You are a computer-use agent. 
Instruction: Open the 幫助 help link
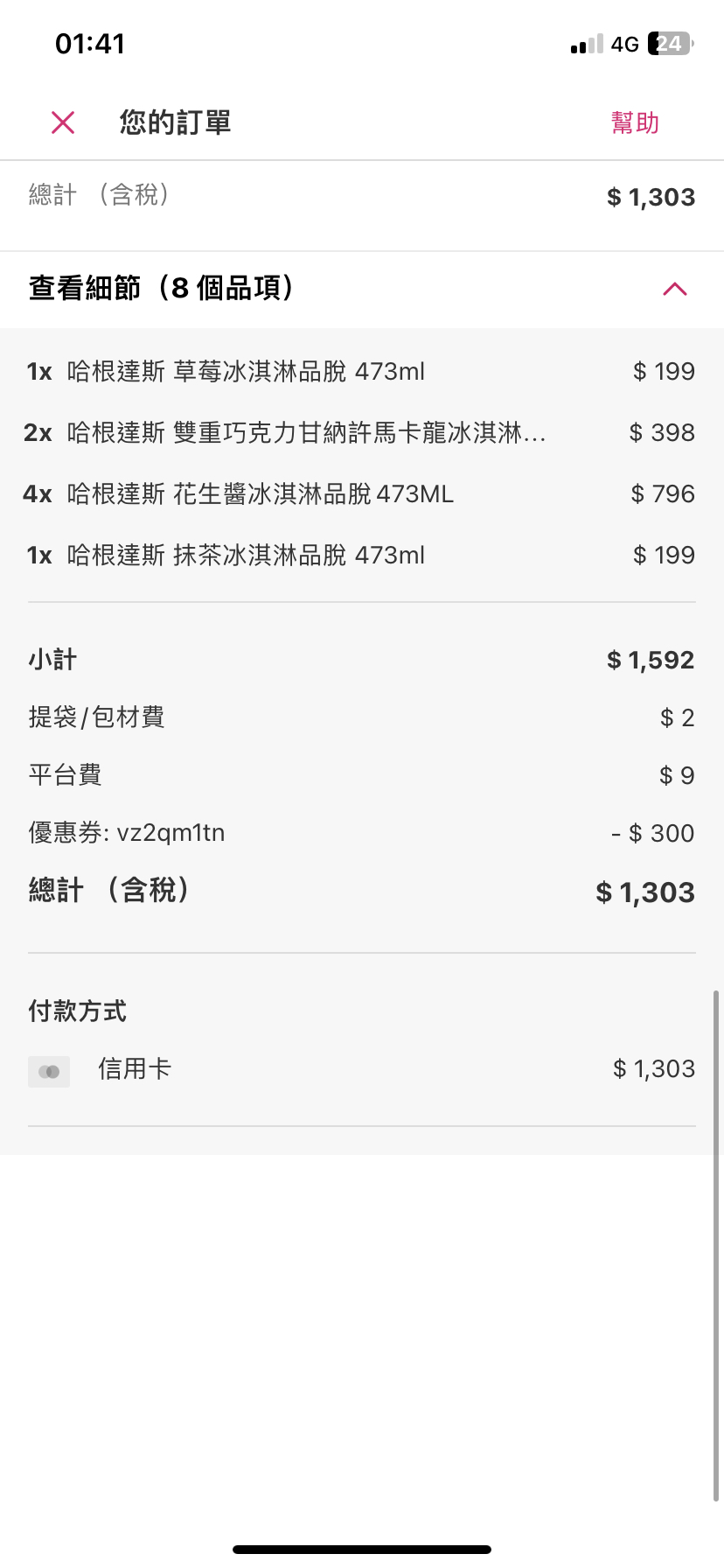click(x=635, y=122)
